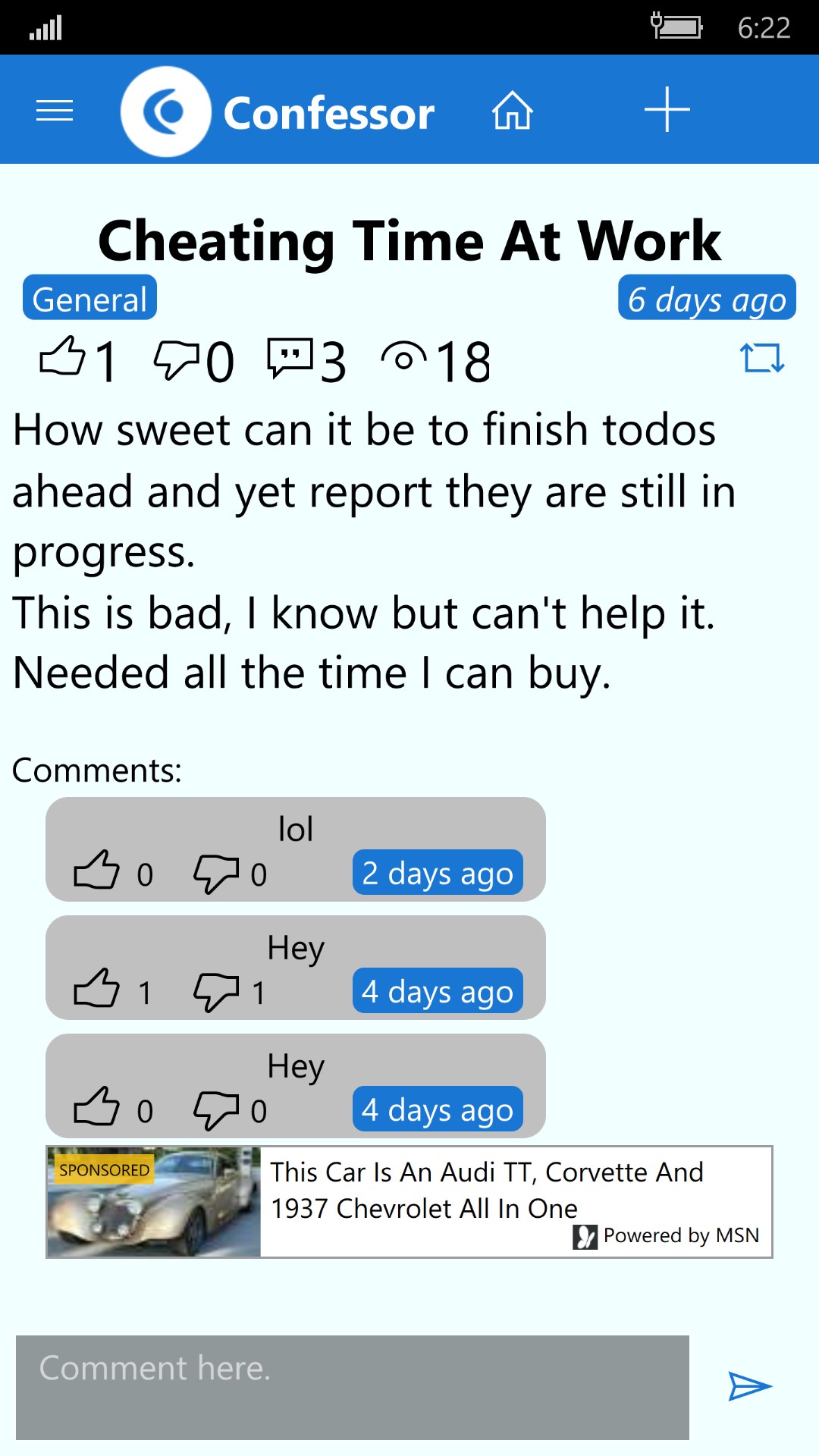
Task: Dislike the "lol" comment
Action: click(x=216, y=873)
